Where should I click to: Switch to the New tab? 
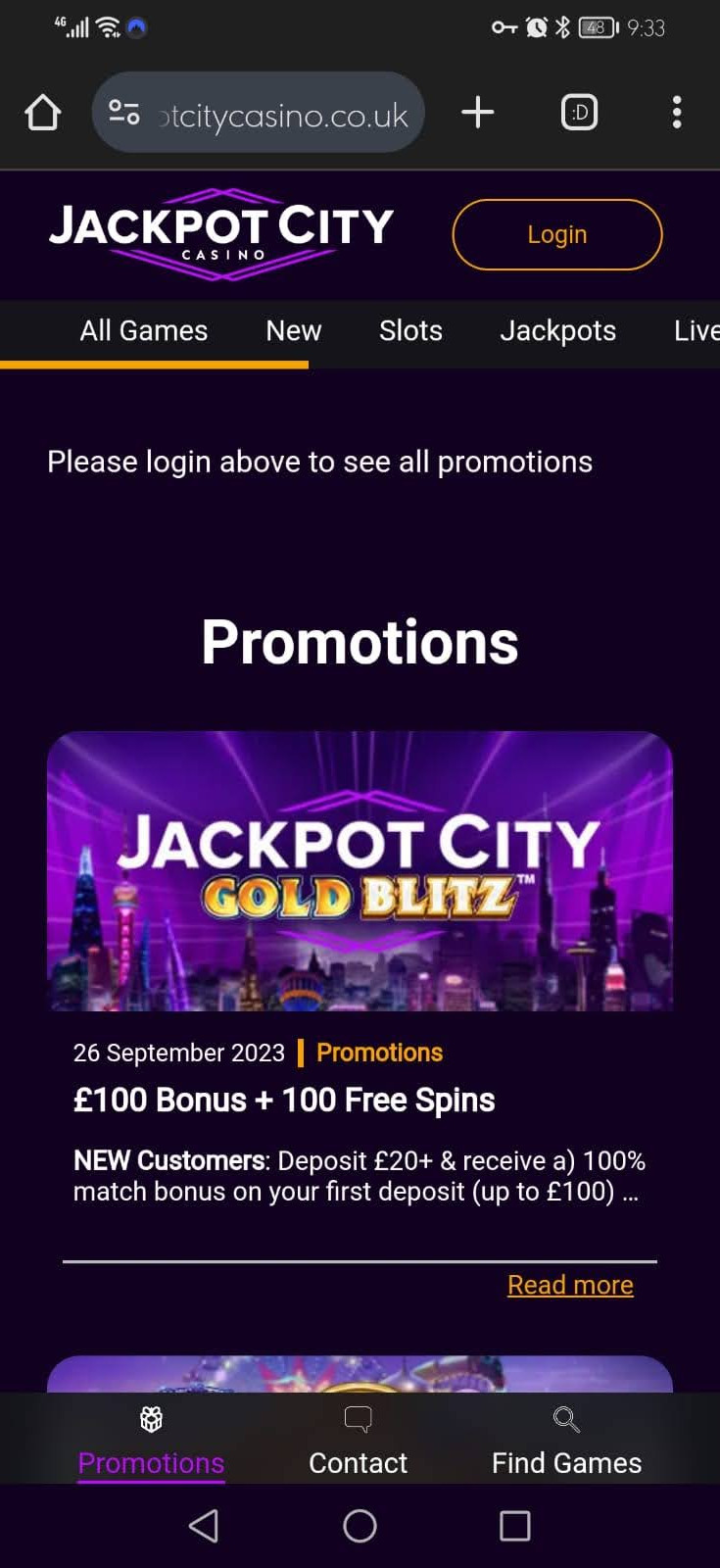(293, 331)
